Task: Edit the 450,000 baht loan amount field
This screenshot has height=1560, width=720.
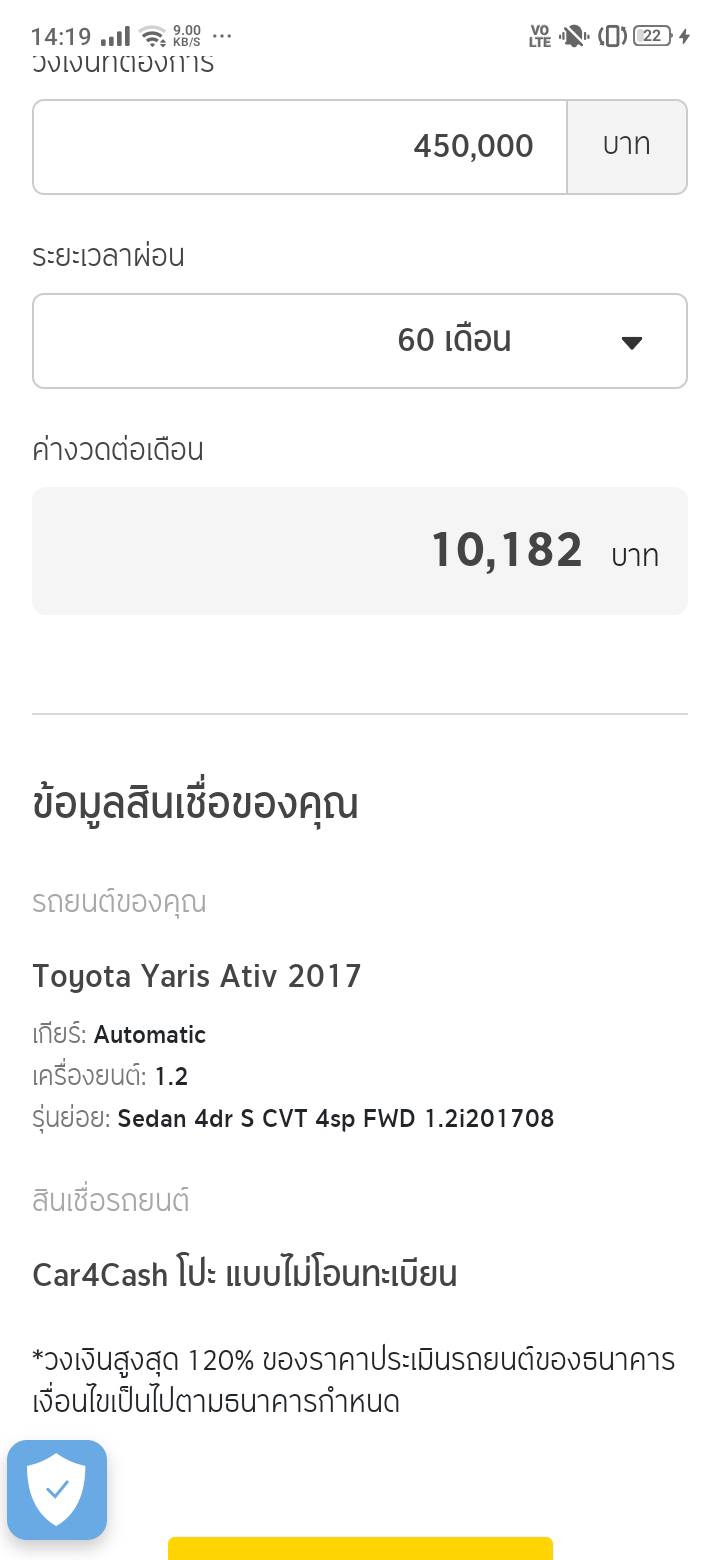Action: 300,147
